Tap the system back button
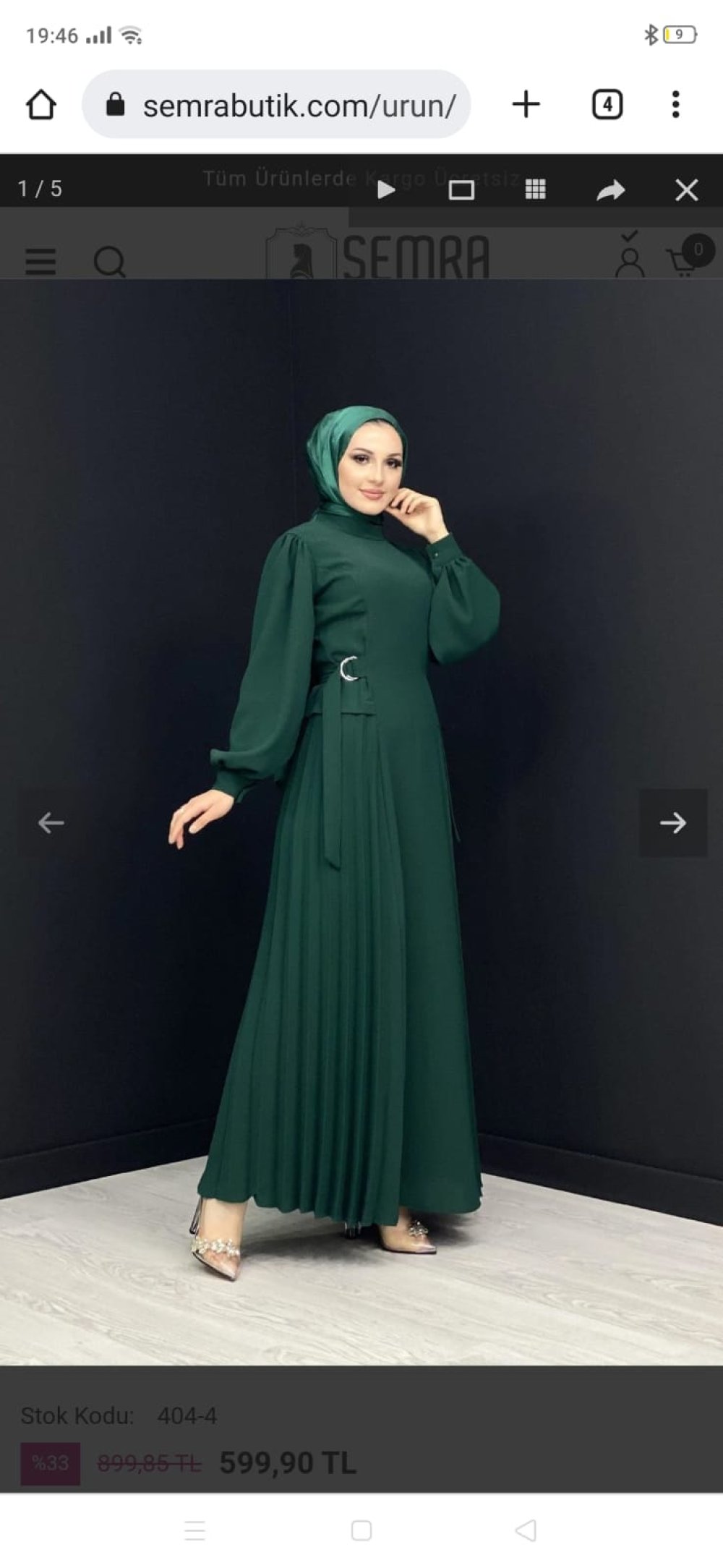Image resolution: width=723 pixels, height=1568 pixels. (526, 1530)
